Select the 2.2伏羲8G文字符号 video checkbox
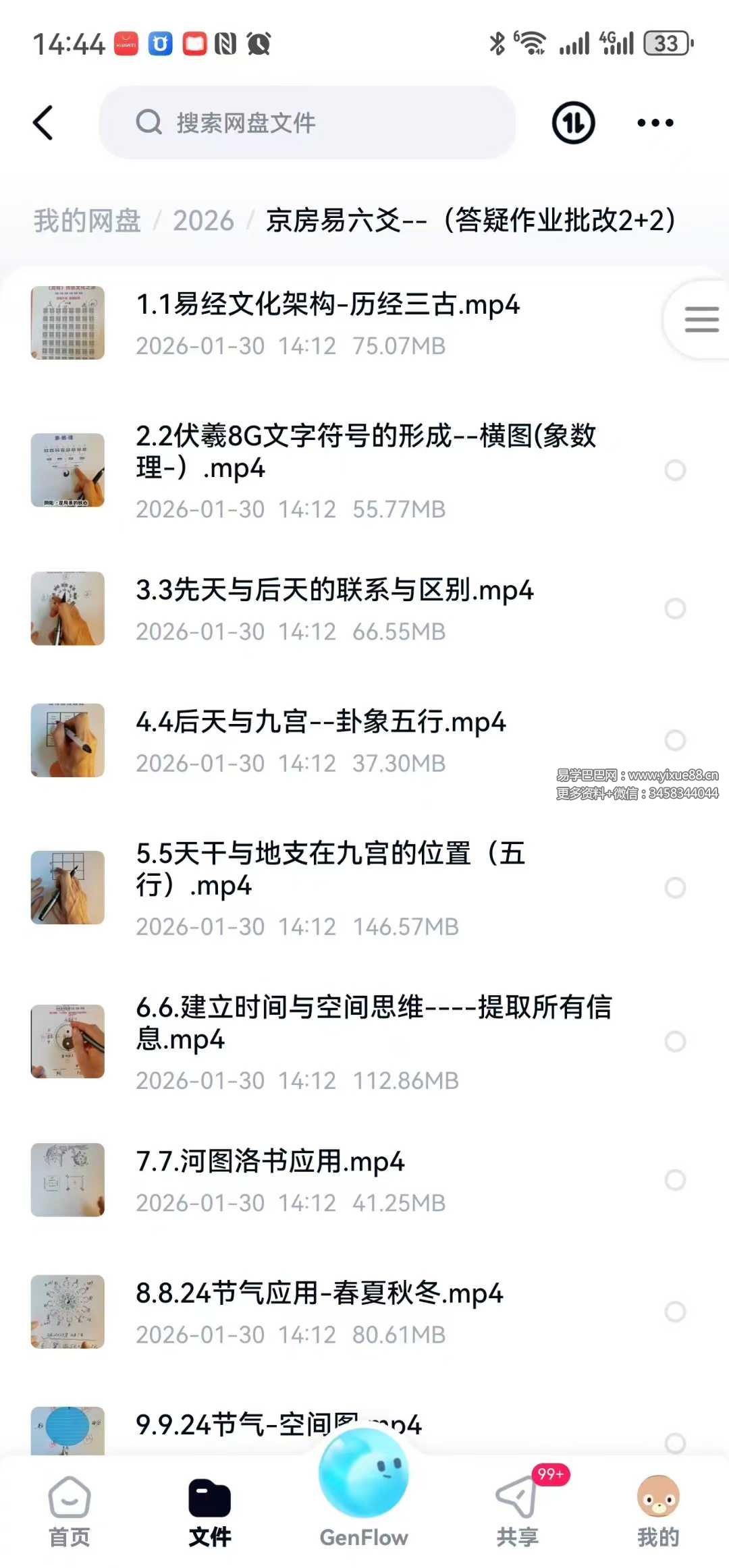This screenshot has width=729, height=1568. [x=675, y=470]
